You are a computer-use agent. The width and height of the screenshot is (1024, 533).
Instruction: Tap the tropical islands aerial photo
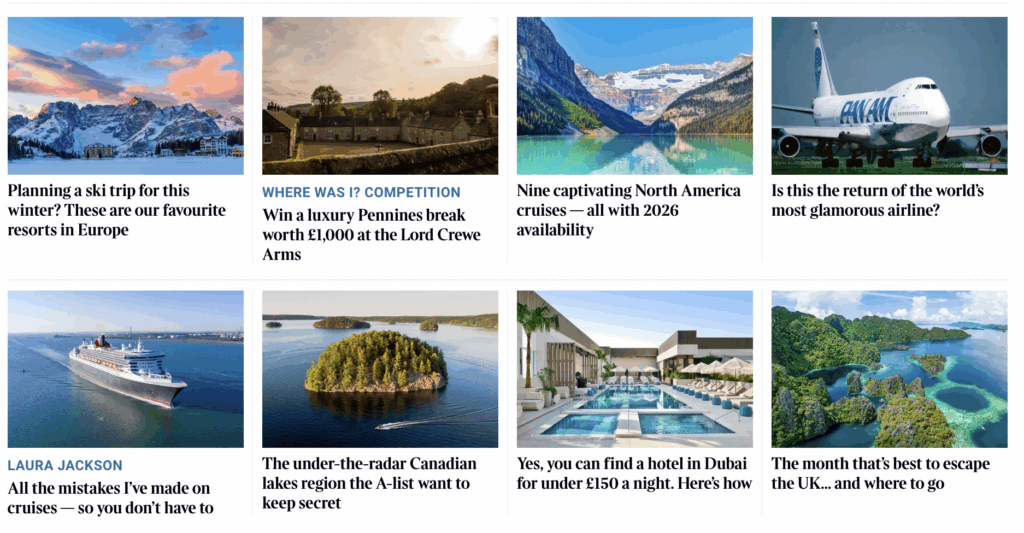889,369
